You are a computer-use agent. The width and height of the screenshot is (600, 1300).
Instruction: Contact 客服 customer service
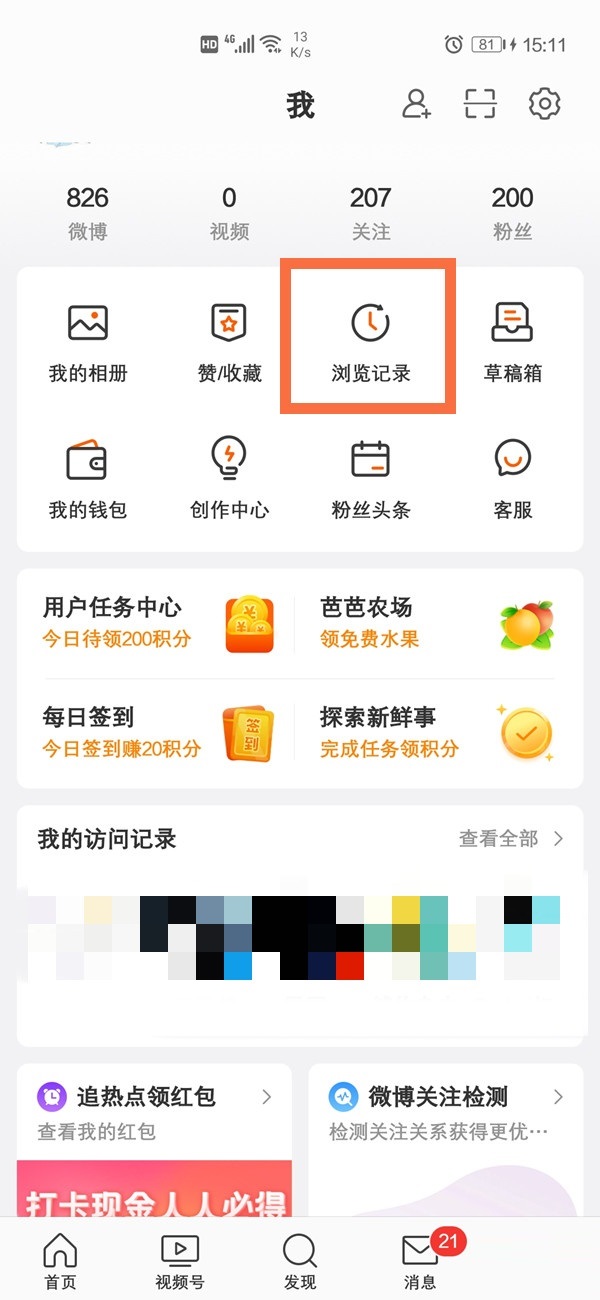click(x=513, y=480)
